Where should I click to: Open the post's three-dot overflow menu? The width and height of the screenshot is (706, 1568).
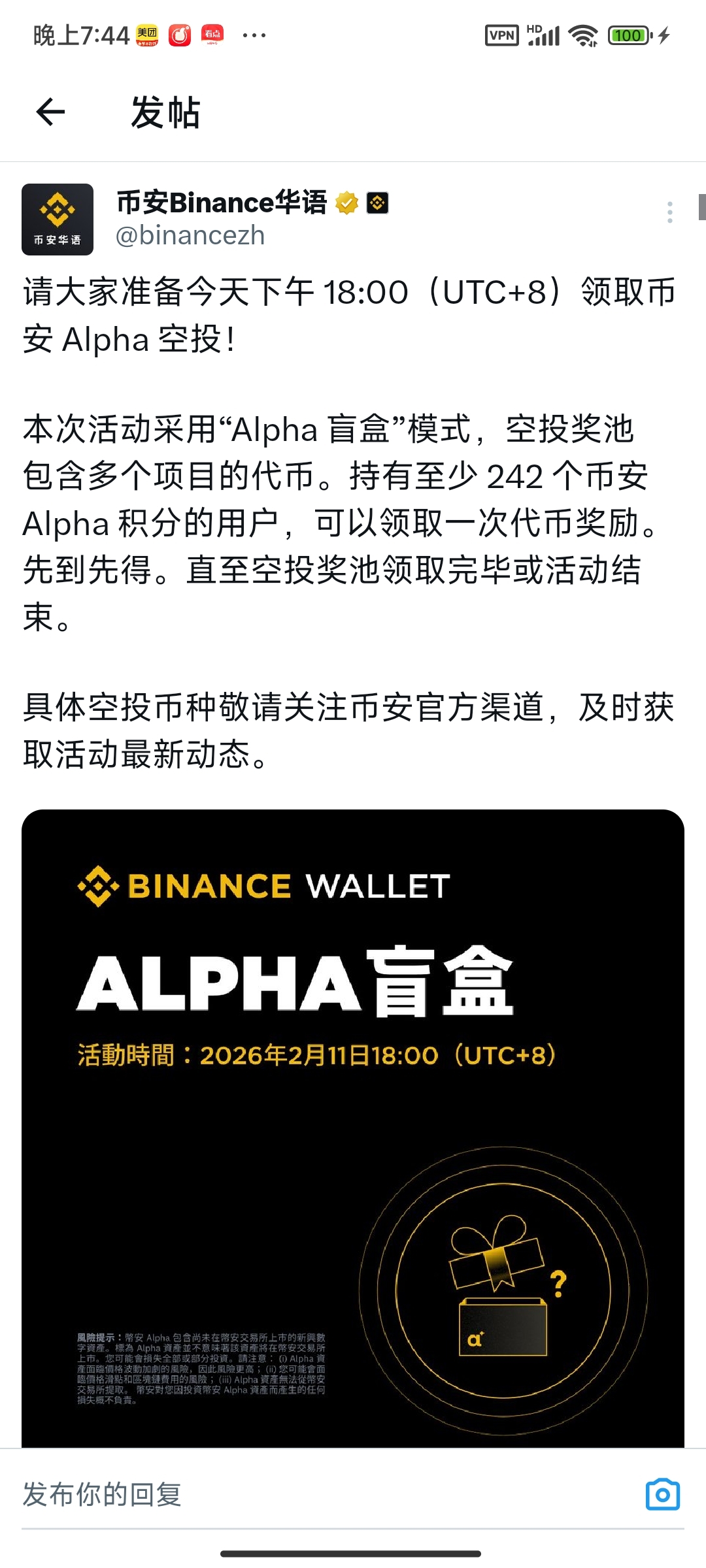point(669,212)
